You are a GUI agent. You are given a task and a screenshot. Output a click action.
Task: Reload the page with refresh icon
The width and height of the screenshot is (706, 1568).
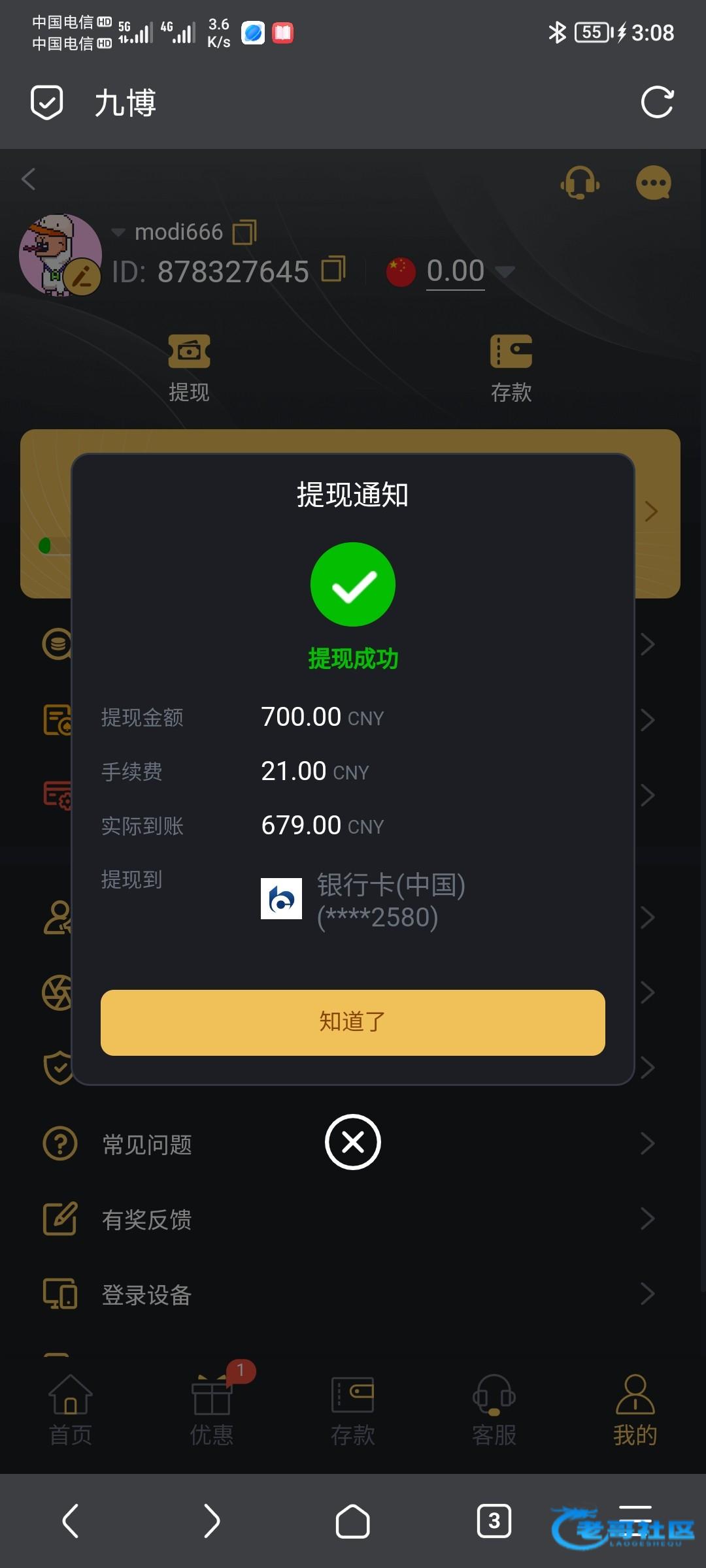pos(657,103)
